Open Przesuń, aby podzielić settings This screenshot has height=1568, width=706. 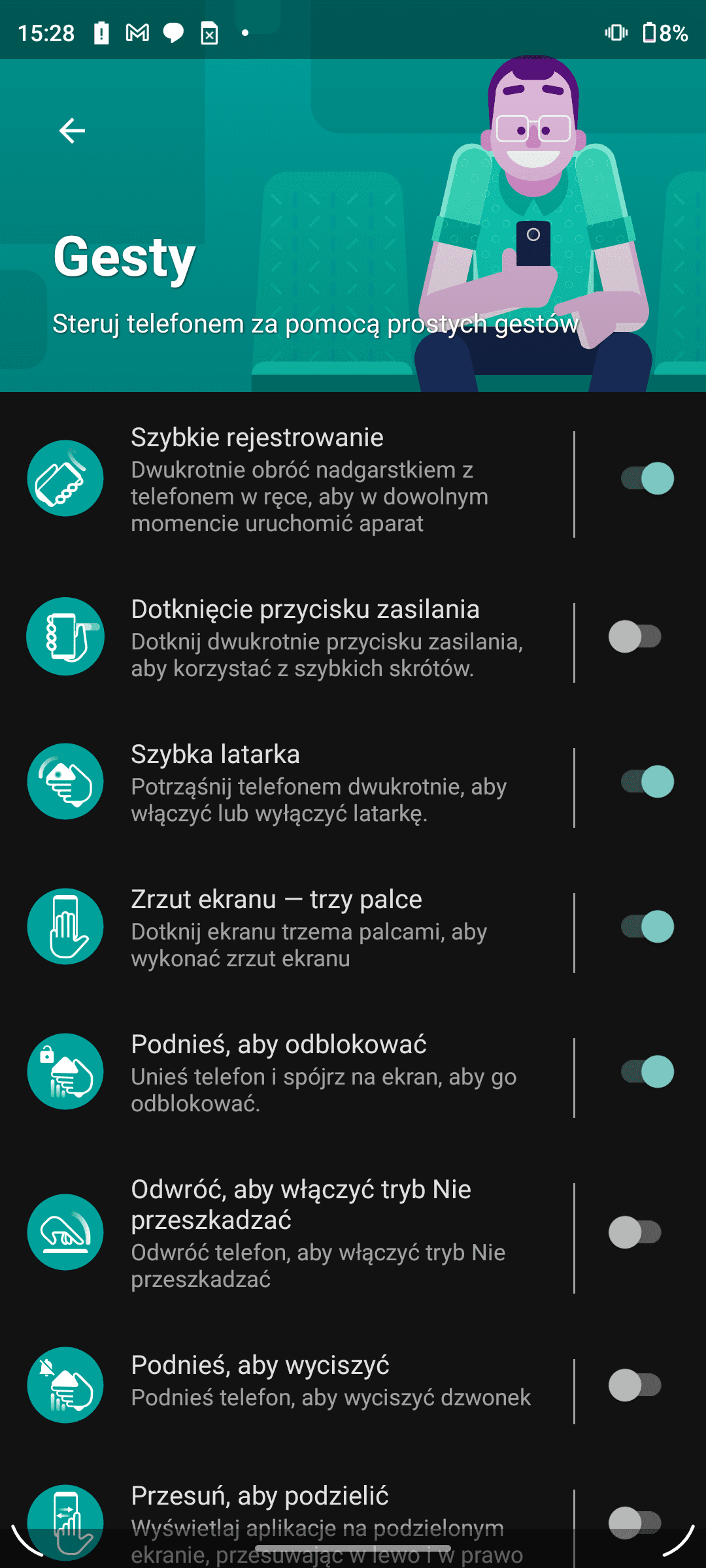point(288,1522)
